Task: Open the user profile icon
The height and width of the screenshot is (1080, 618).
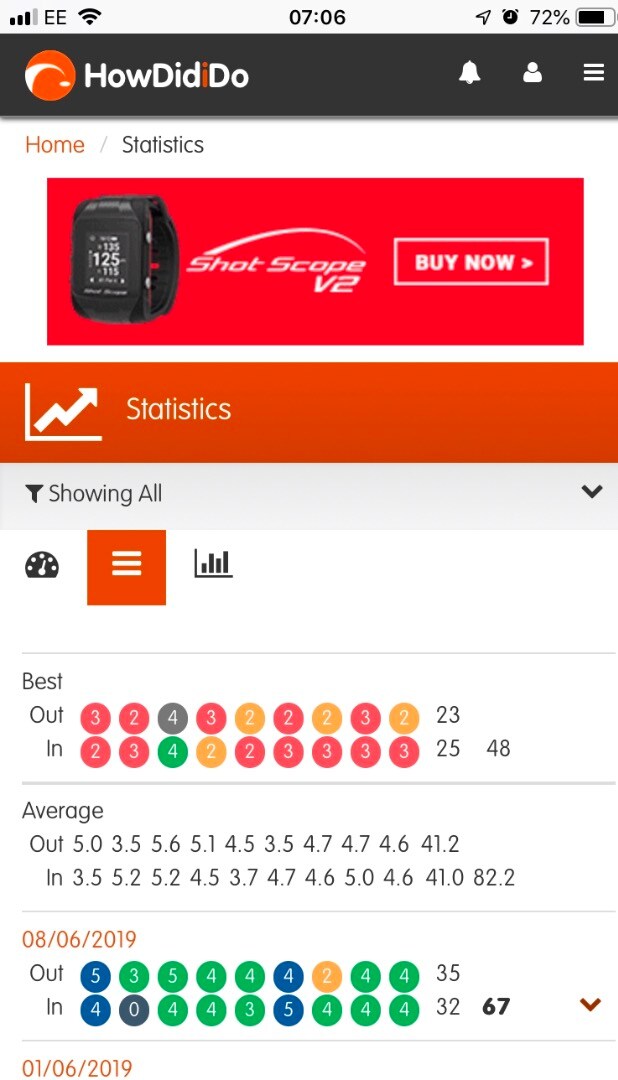Action: 532,73
